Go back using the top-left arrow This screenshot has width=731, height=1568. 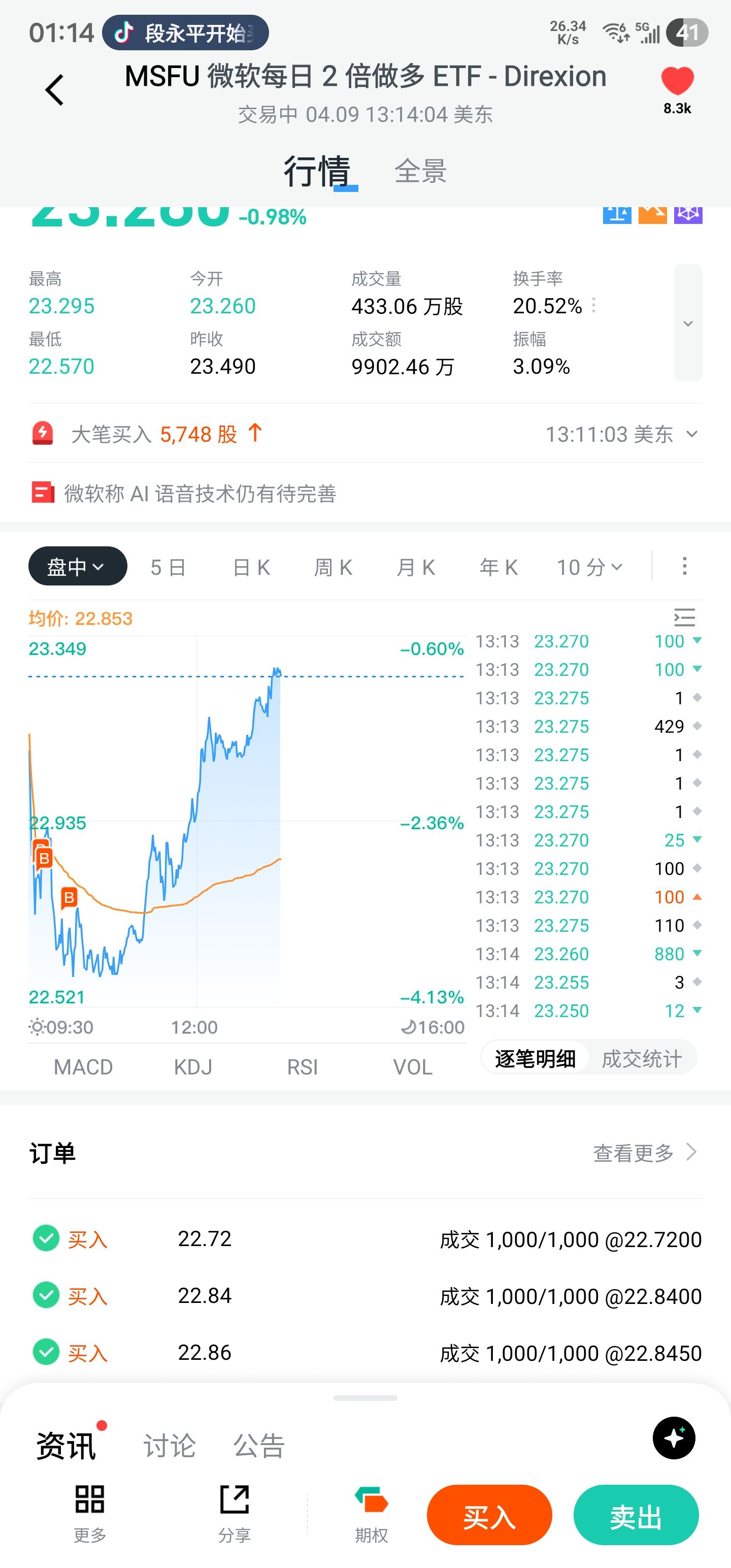(55, 90)
